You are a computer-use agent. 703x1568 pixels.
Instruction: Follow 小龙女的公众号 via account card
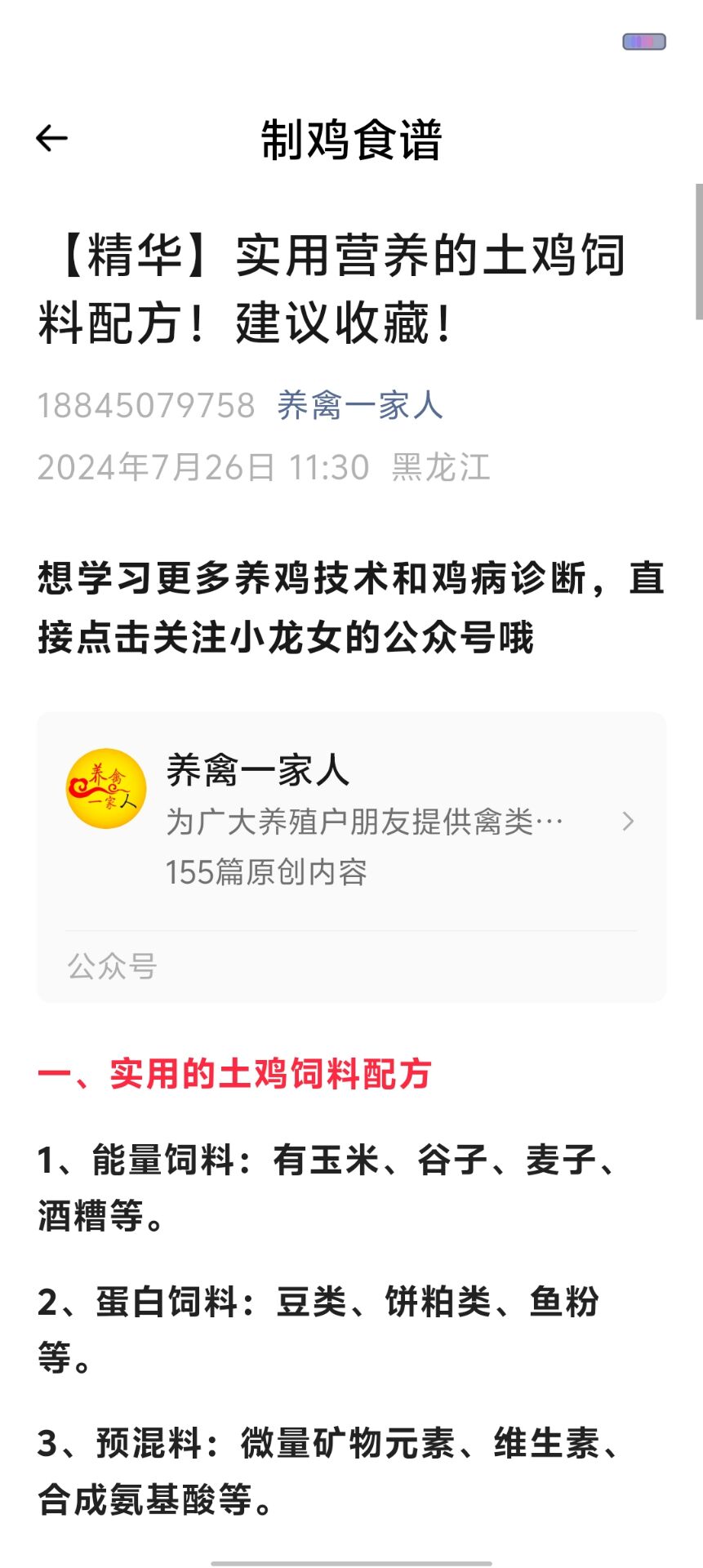(351, 822)
